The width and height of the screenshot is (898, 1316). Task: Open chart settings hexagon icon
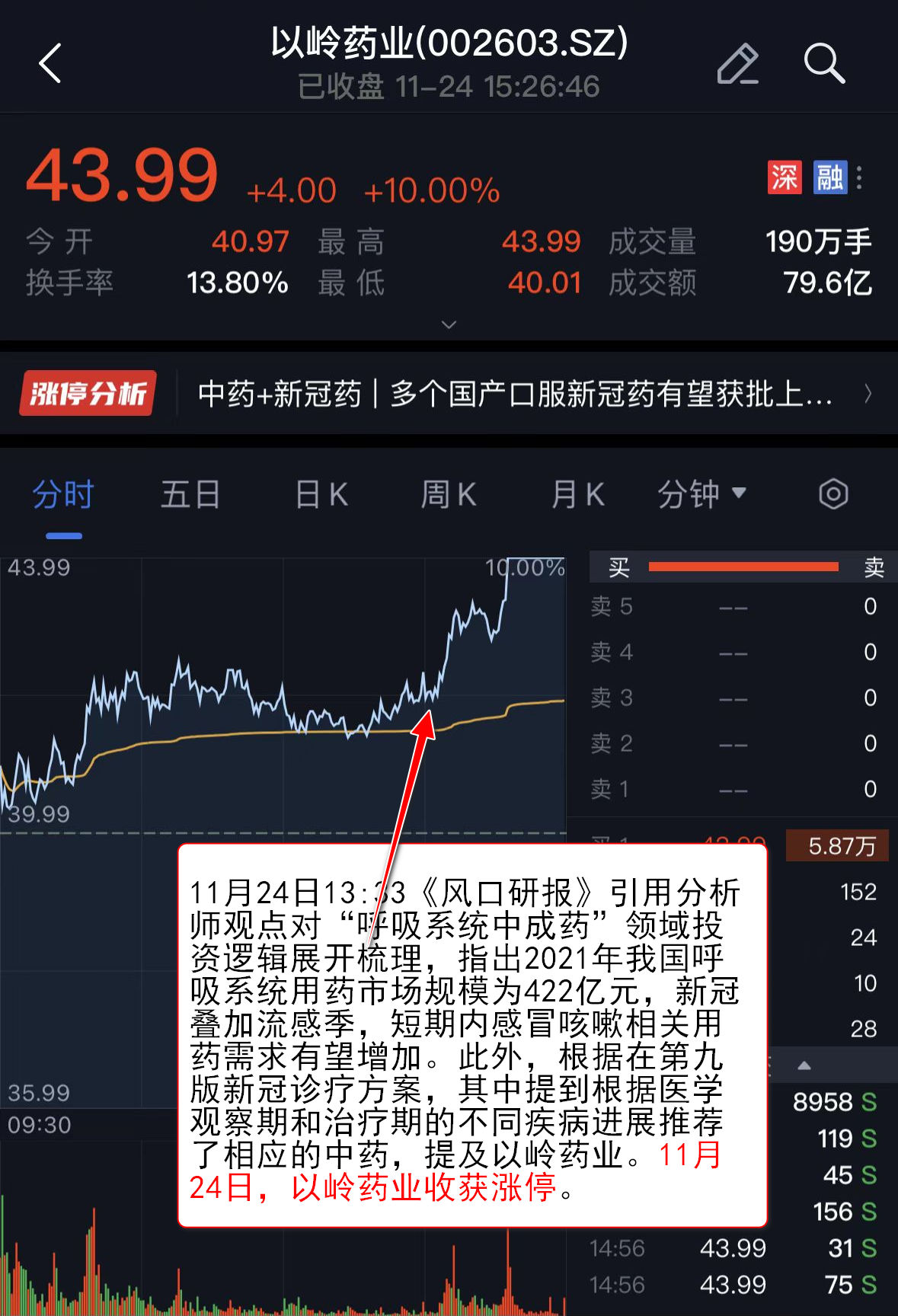(833, 494)
